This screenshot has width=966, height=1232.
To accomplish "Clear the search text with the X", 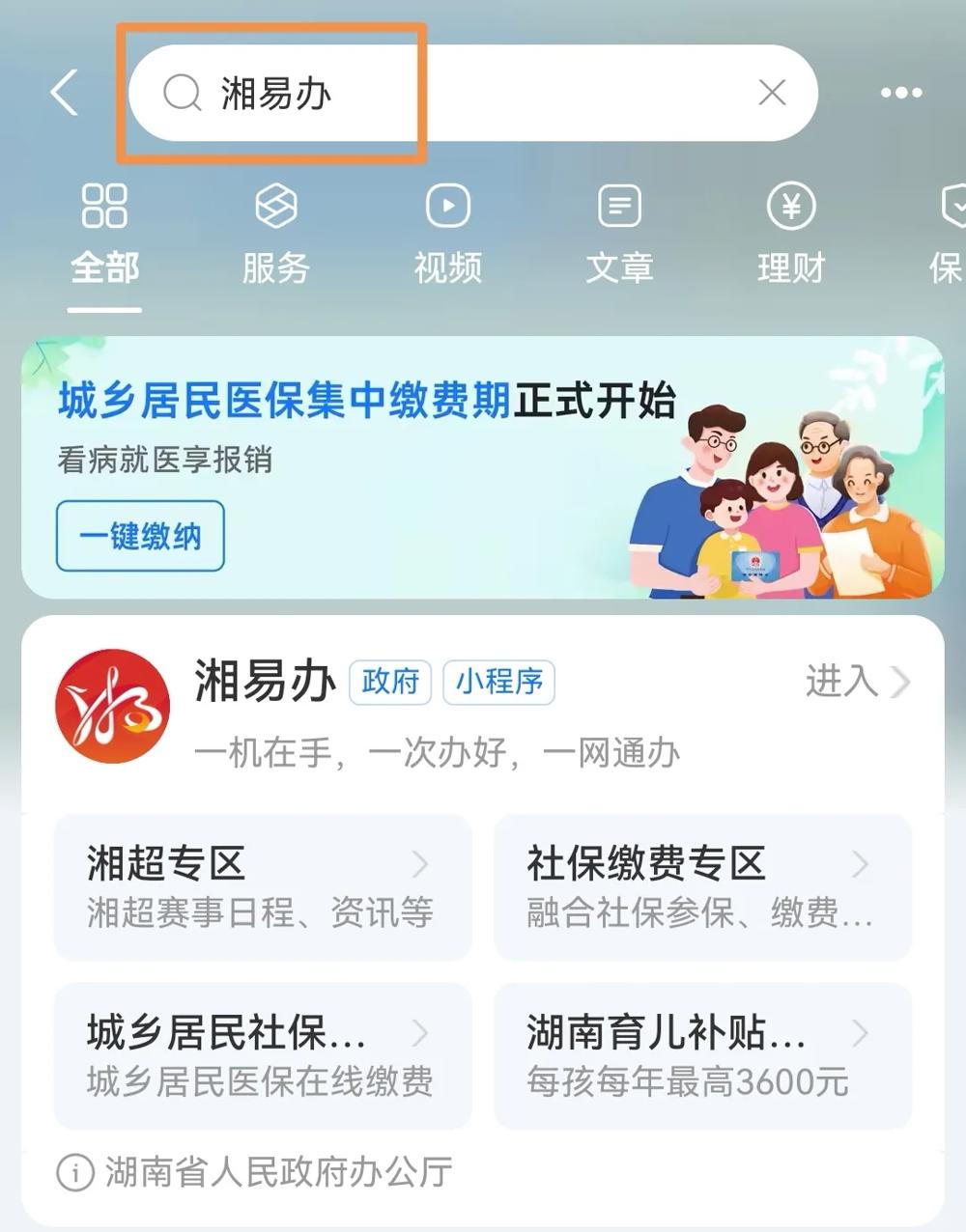I will coord(772,93).
